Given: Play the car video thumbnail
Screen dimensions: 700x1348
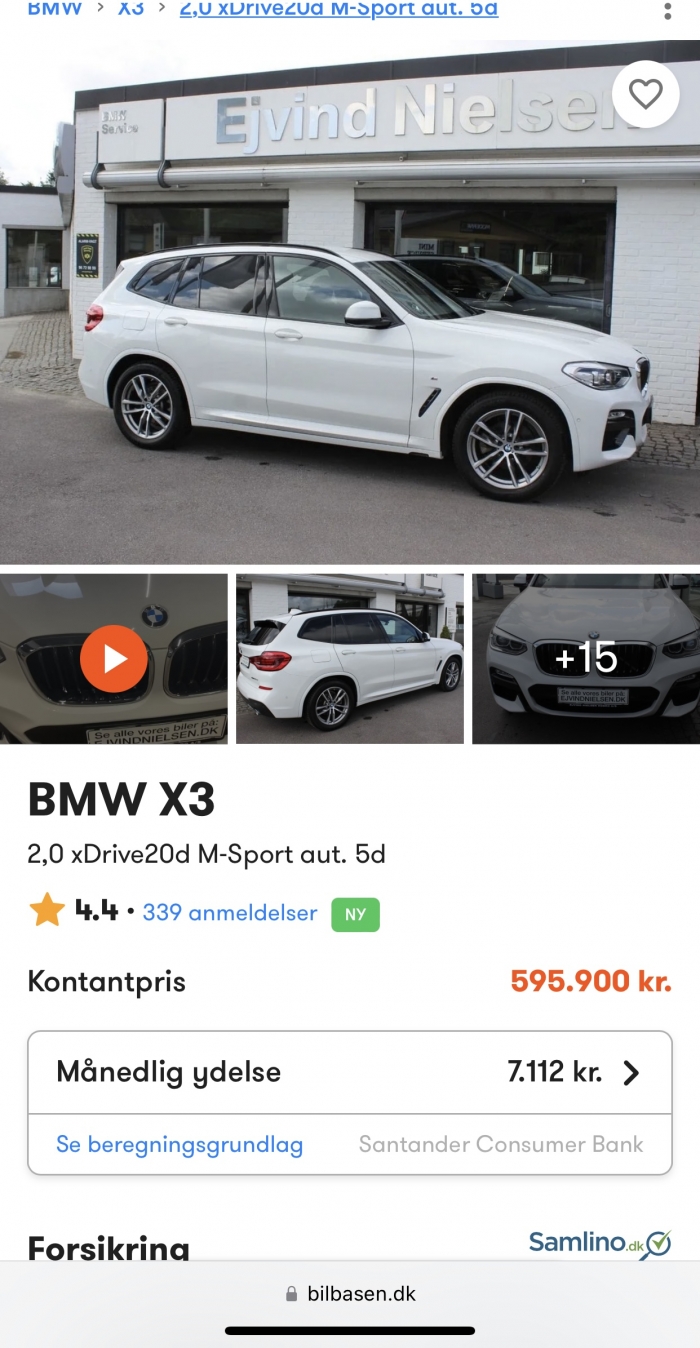Looking at the screenshot, I should coord(114,659).
